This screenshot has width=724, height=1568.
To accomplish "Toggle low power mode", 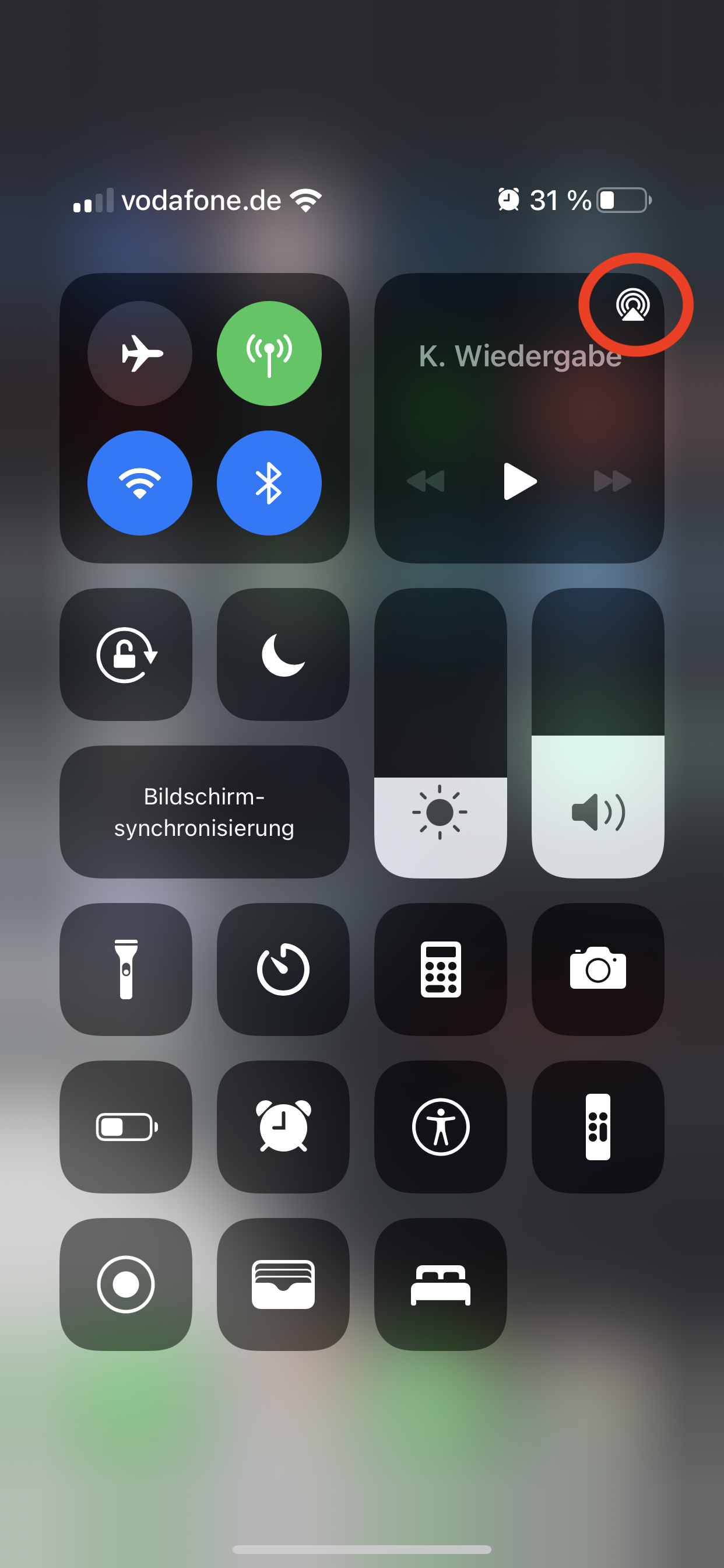I will (x=126, y=1126).
